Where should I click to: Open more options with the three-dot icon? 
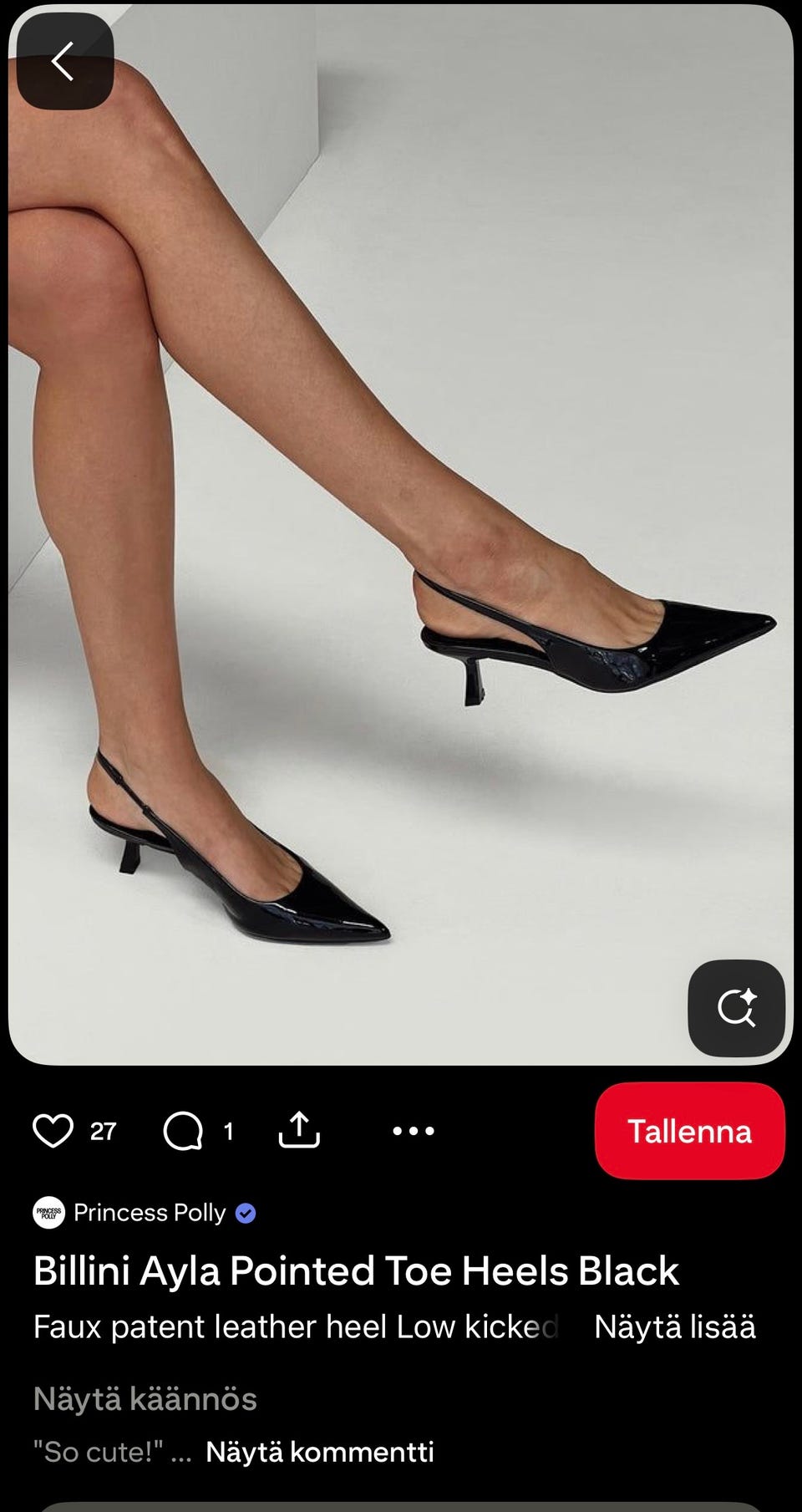(x=414, y=1132)
